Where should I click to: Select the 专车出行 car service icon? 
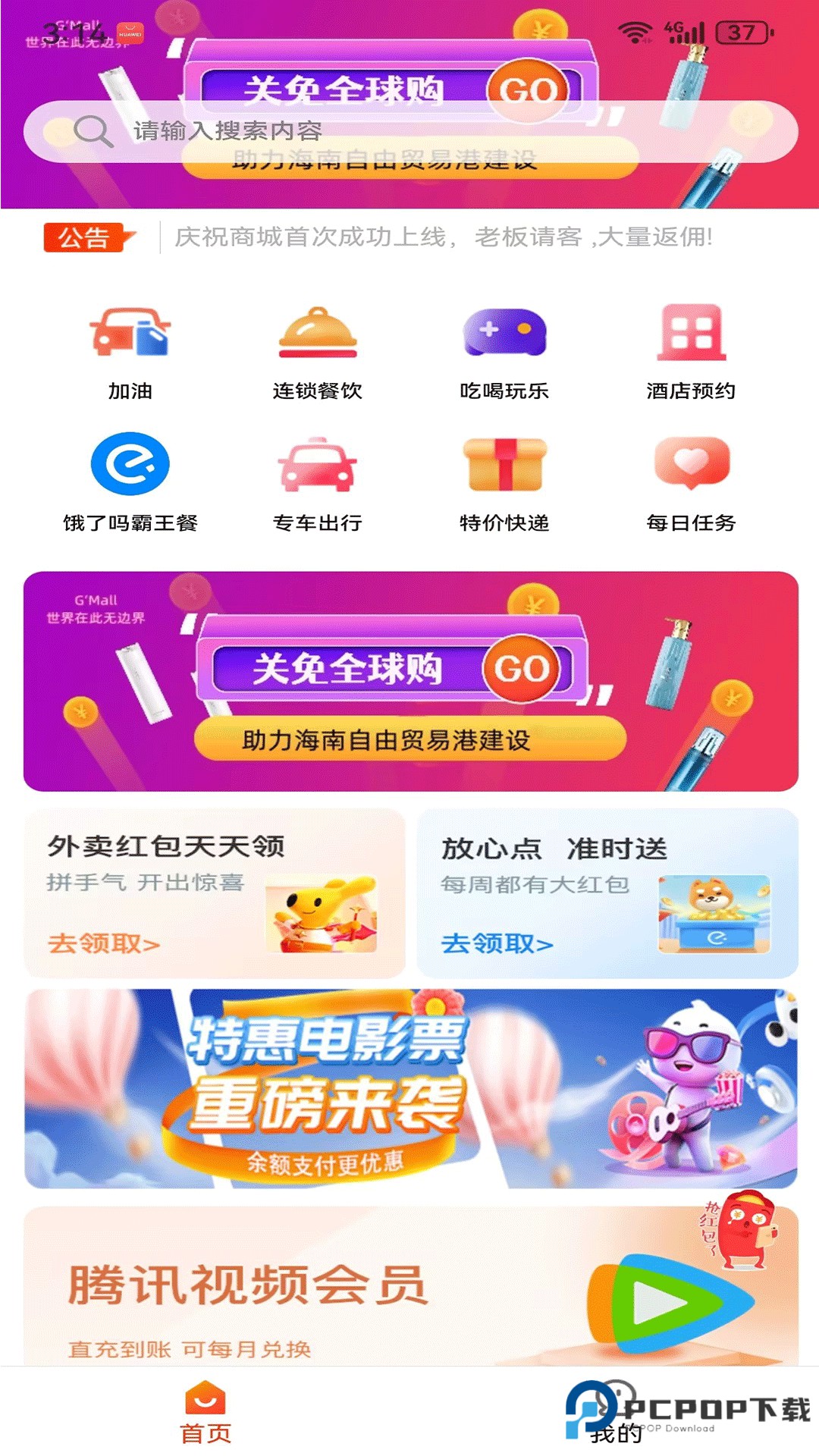317,470
